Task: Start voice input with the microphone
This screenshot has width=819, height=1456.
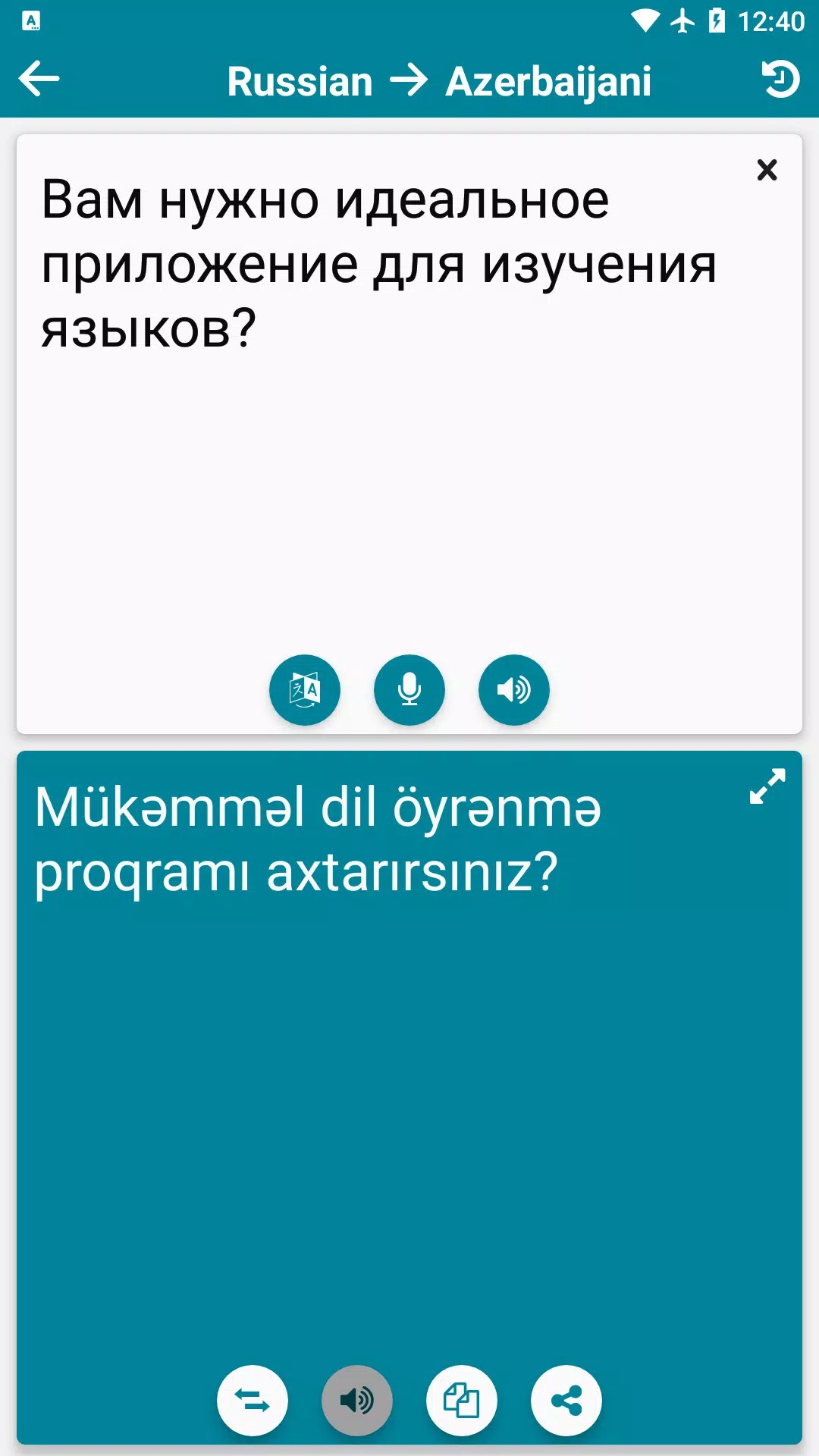Action: 409,689
